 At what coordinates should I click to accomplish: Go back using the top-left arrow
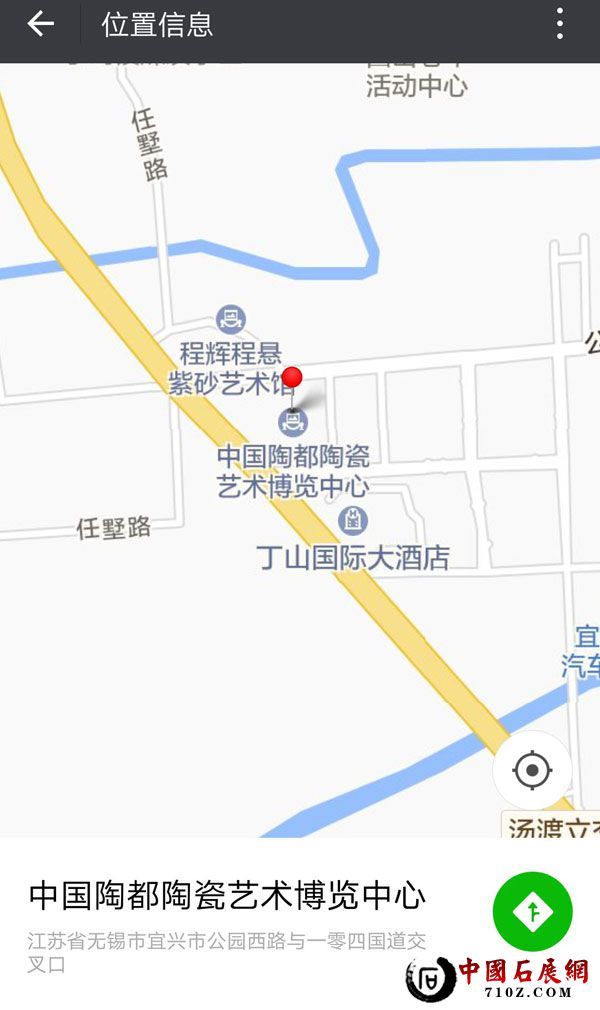pos(40,24)
